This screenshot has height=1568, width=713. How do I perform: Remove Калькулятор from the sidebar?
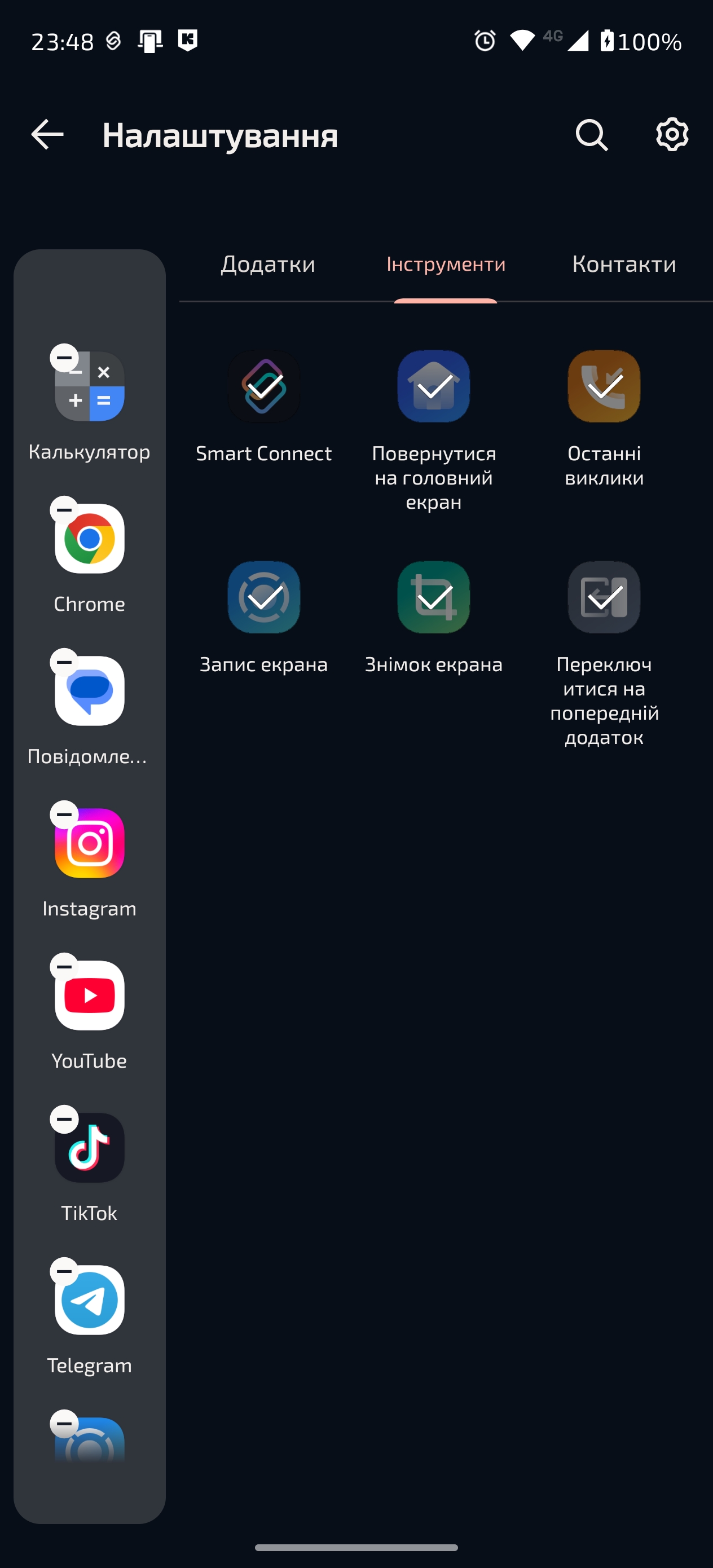64,358
